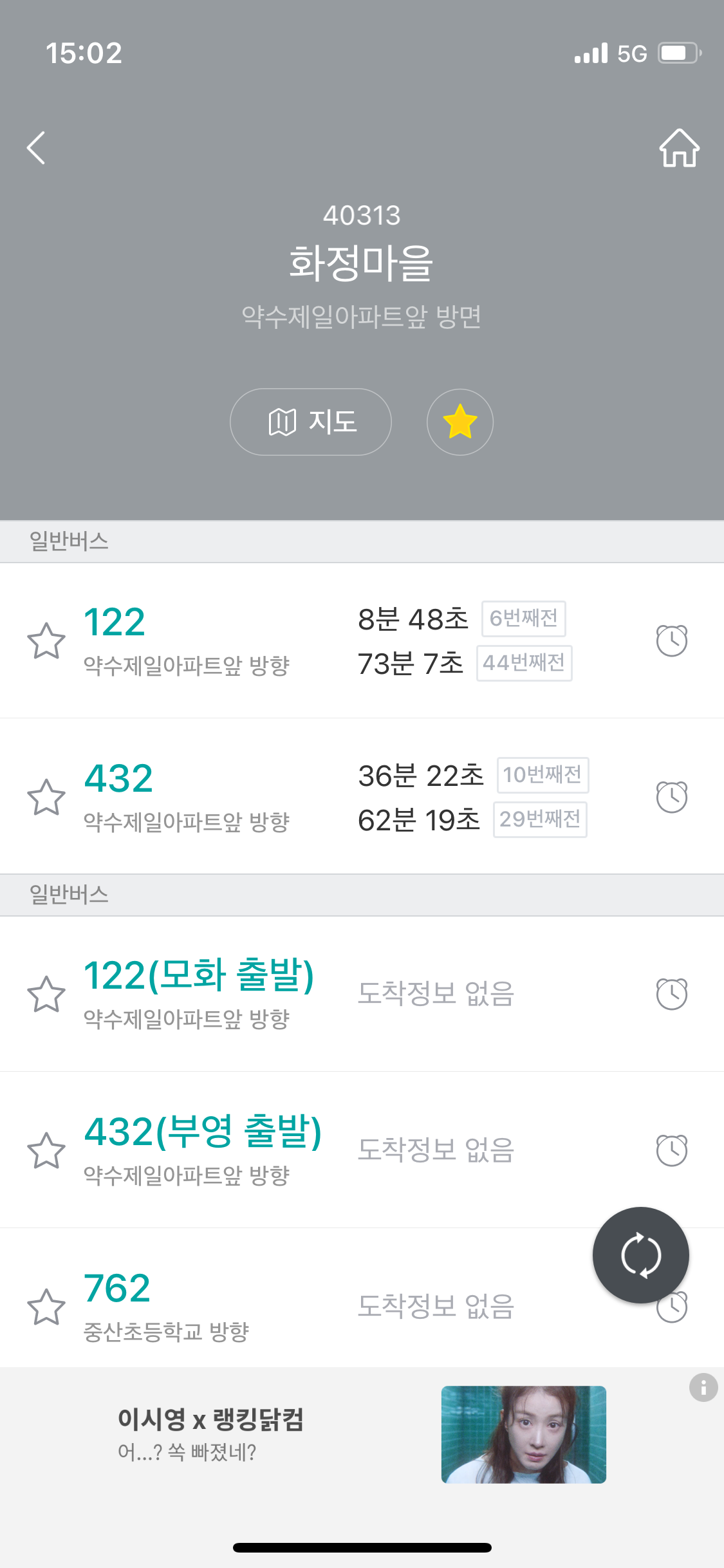This screenshot has width=724, height=1568.
Task: Favorite the 122 bus star
Action: (x=46, y=641)
